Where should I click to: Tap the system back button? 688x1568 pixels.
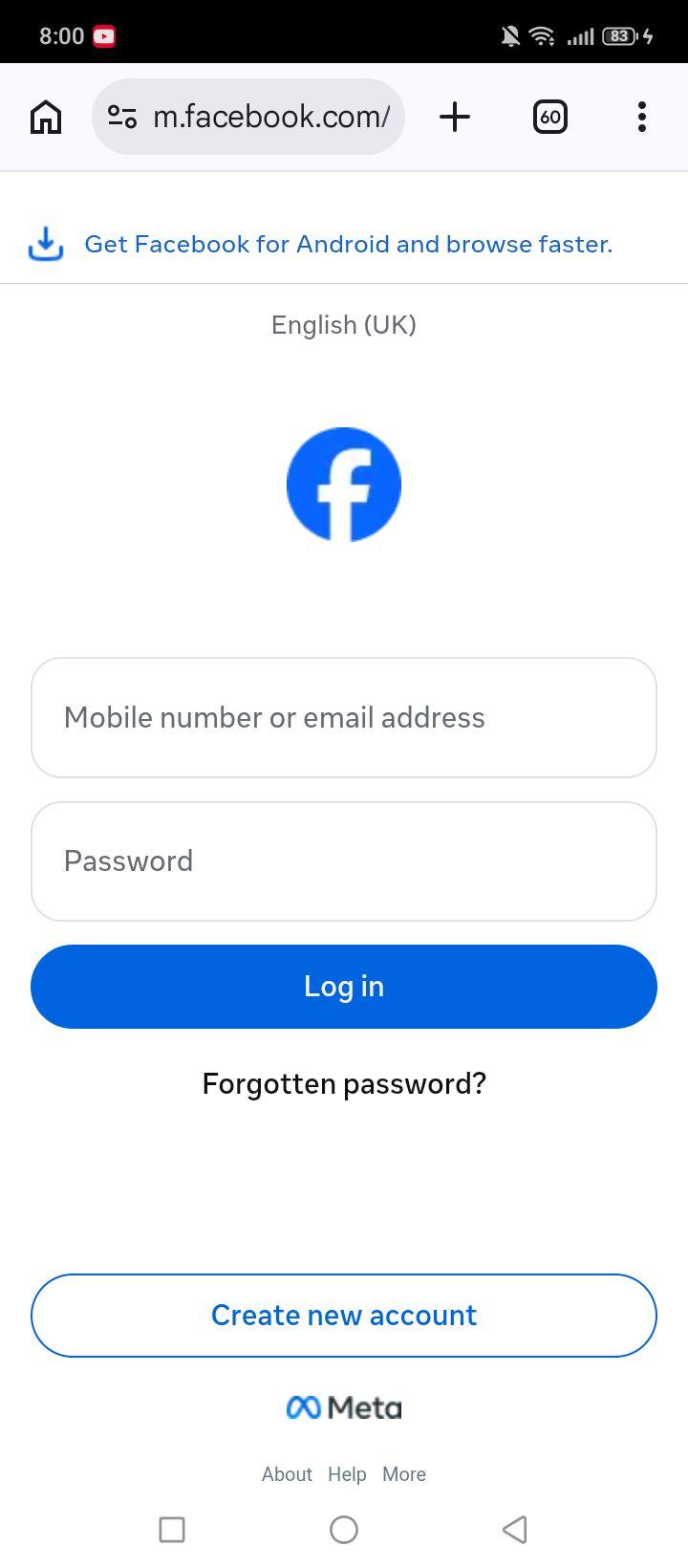click(x=515, y=1530)
